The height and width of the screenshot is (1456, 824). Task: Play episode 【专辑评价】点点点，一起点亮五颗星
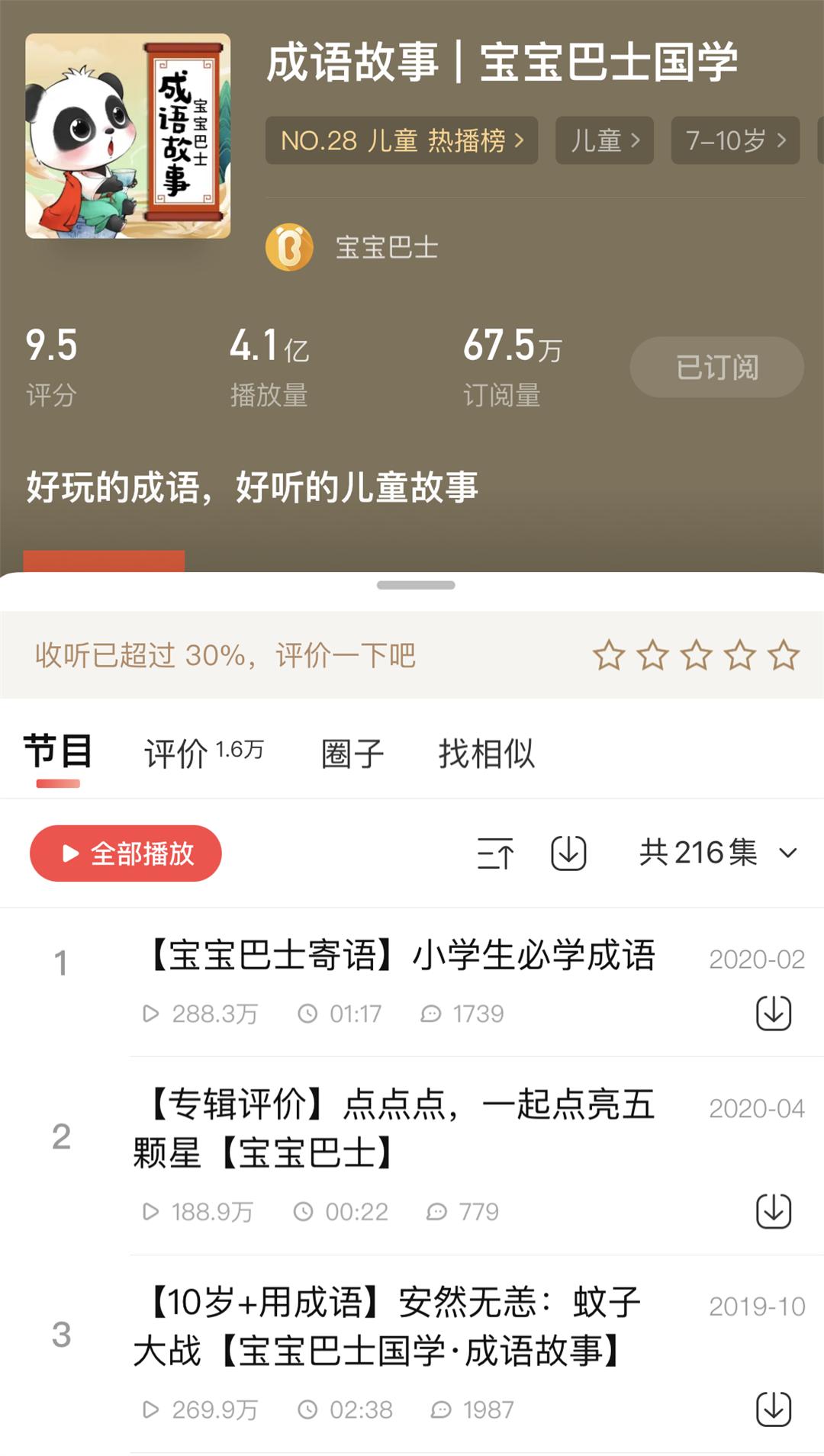[x=393, y=1127]
